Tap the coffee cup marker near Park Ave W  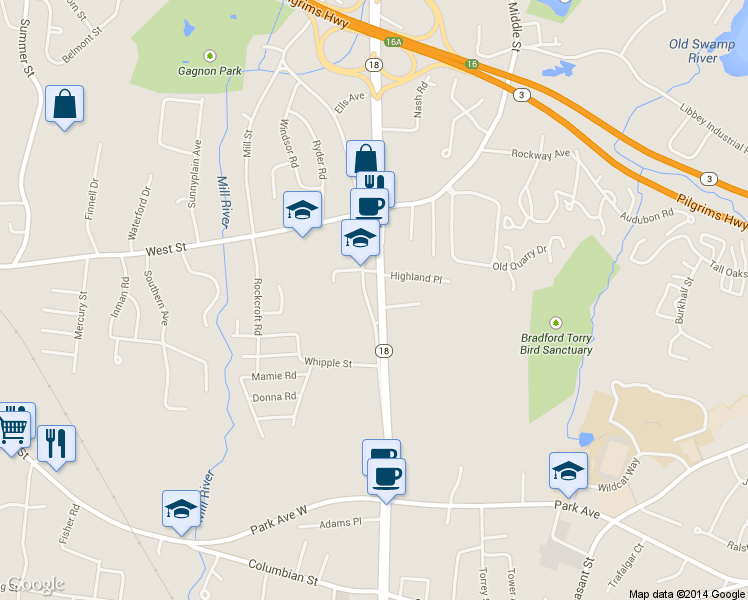pyautogui.click(x=387, y=475)
